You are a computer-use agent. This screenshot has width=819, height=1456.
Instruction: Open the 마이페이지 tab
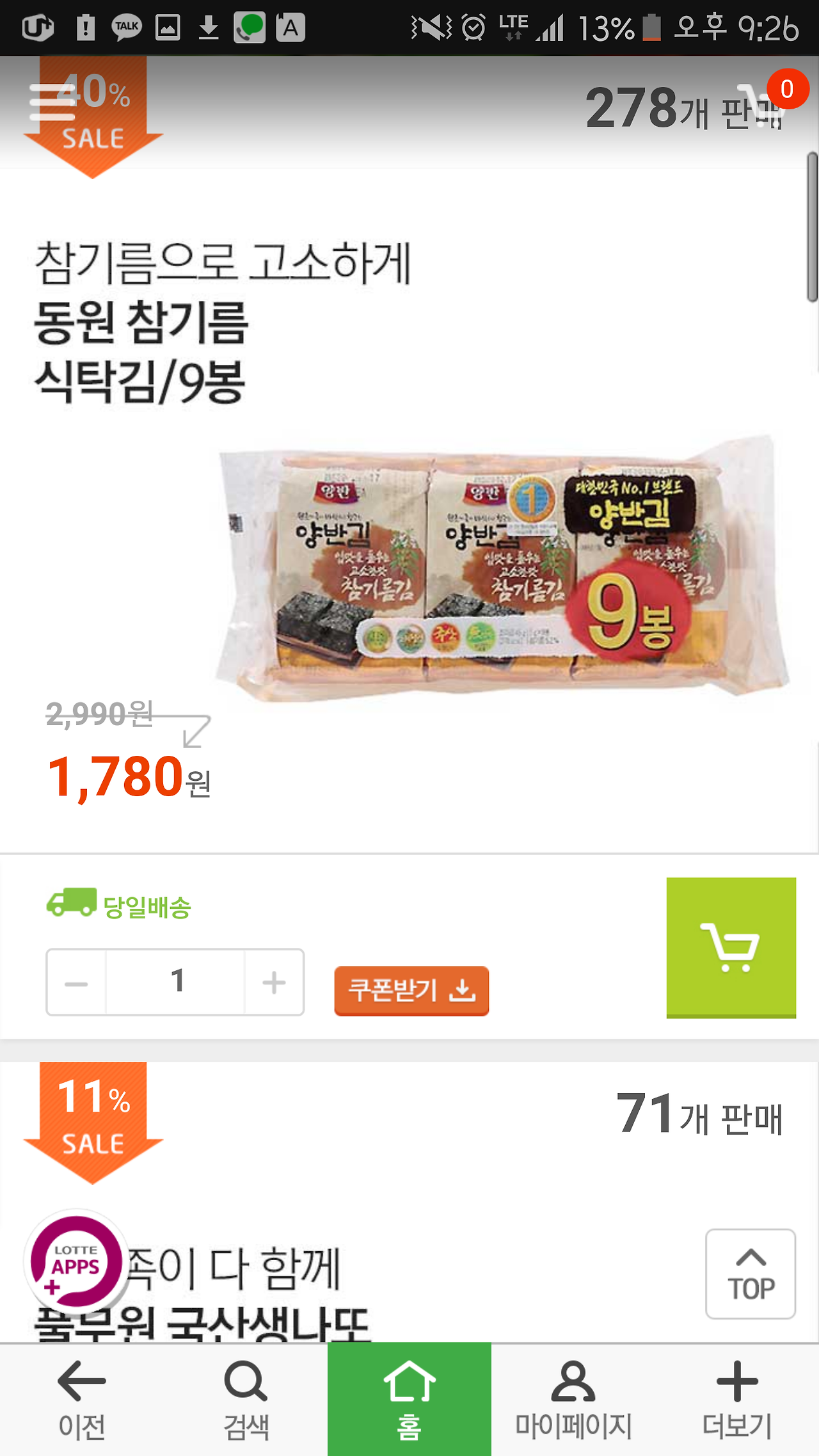573,1400
